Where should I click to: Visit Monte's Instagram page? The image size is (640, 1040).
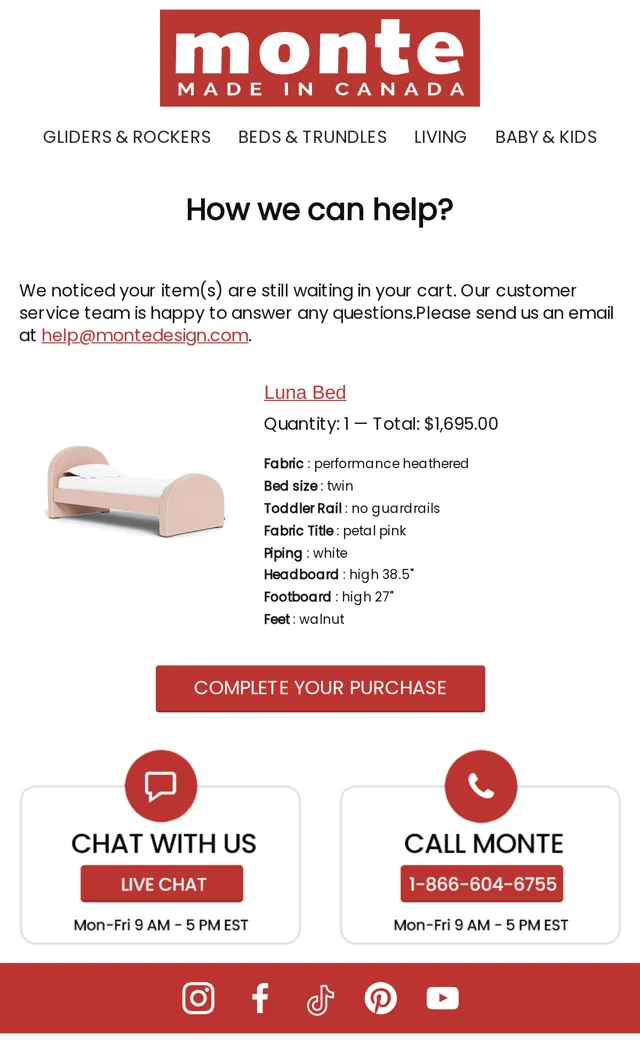pyautogui.click(x=198, y=998)
